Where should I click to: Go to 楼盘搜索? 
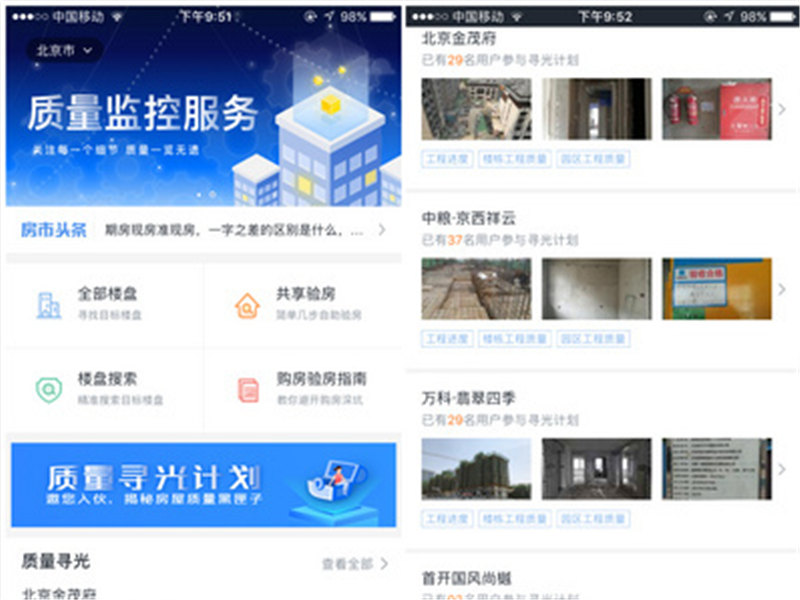105,387
